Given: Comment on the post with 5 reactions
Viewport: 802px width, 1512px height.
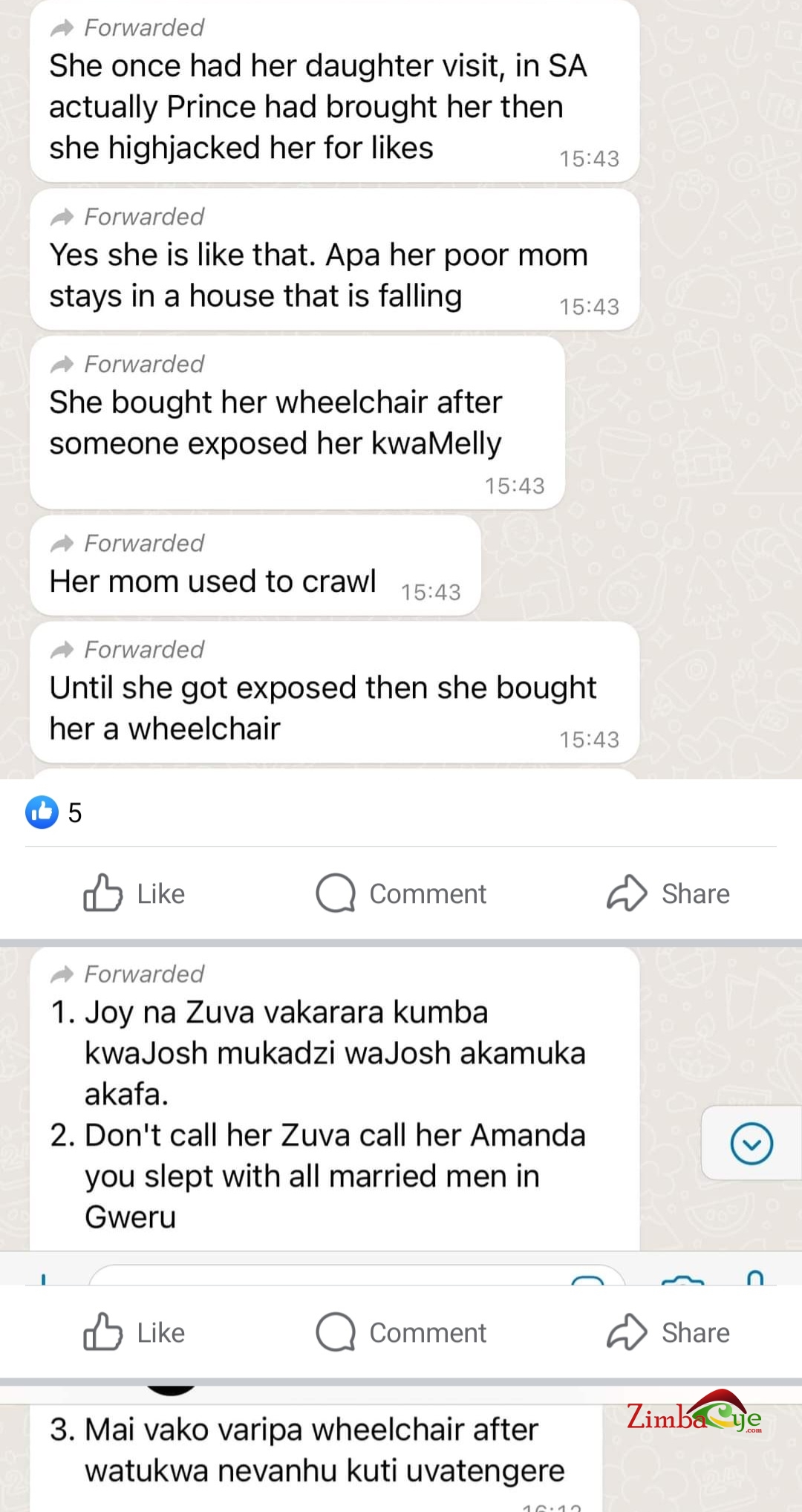Looking at the screenshot, I should coord(402,893).
